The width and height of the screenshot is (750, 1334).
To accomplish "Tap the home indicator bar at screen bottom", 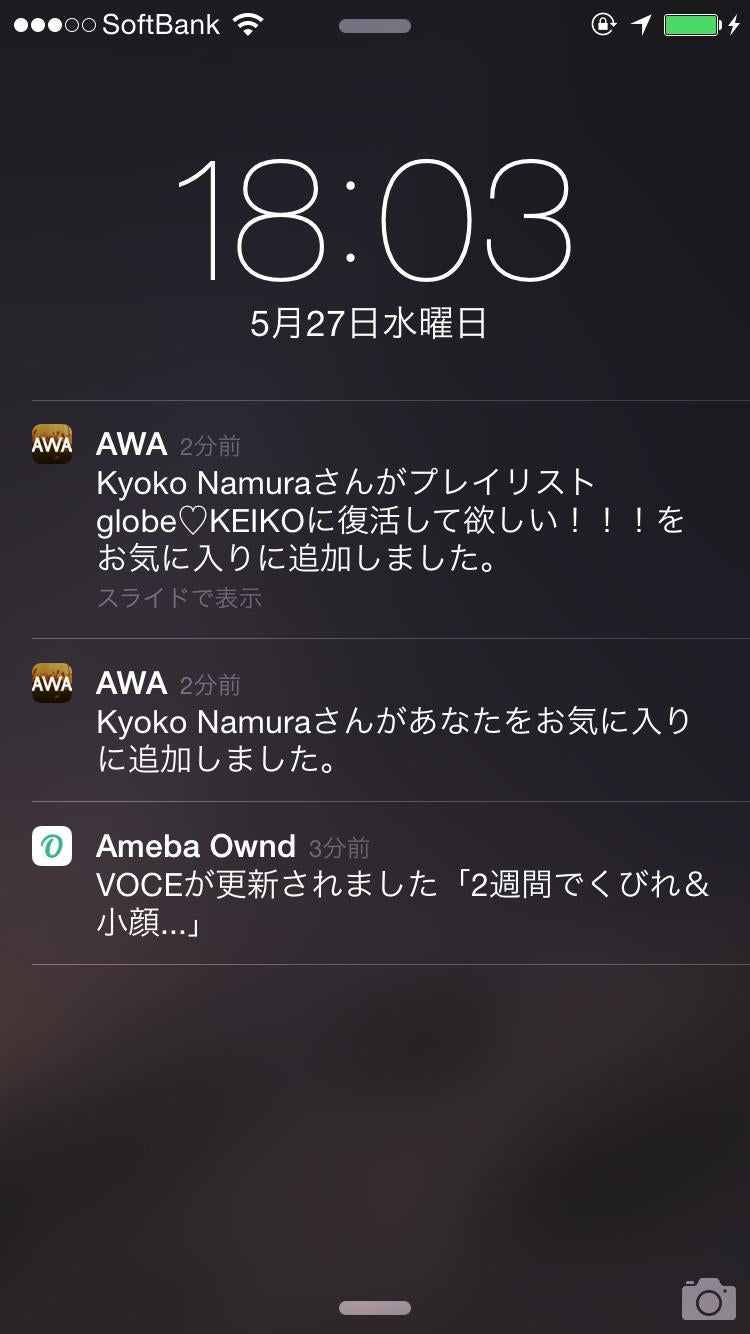I will [x=375, y=1307].
